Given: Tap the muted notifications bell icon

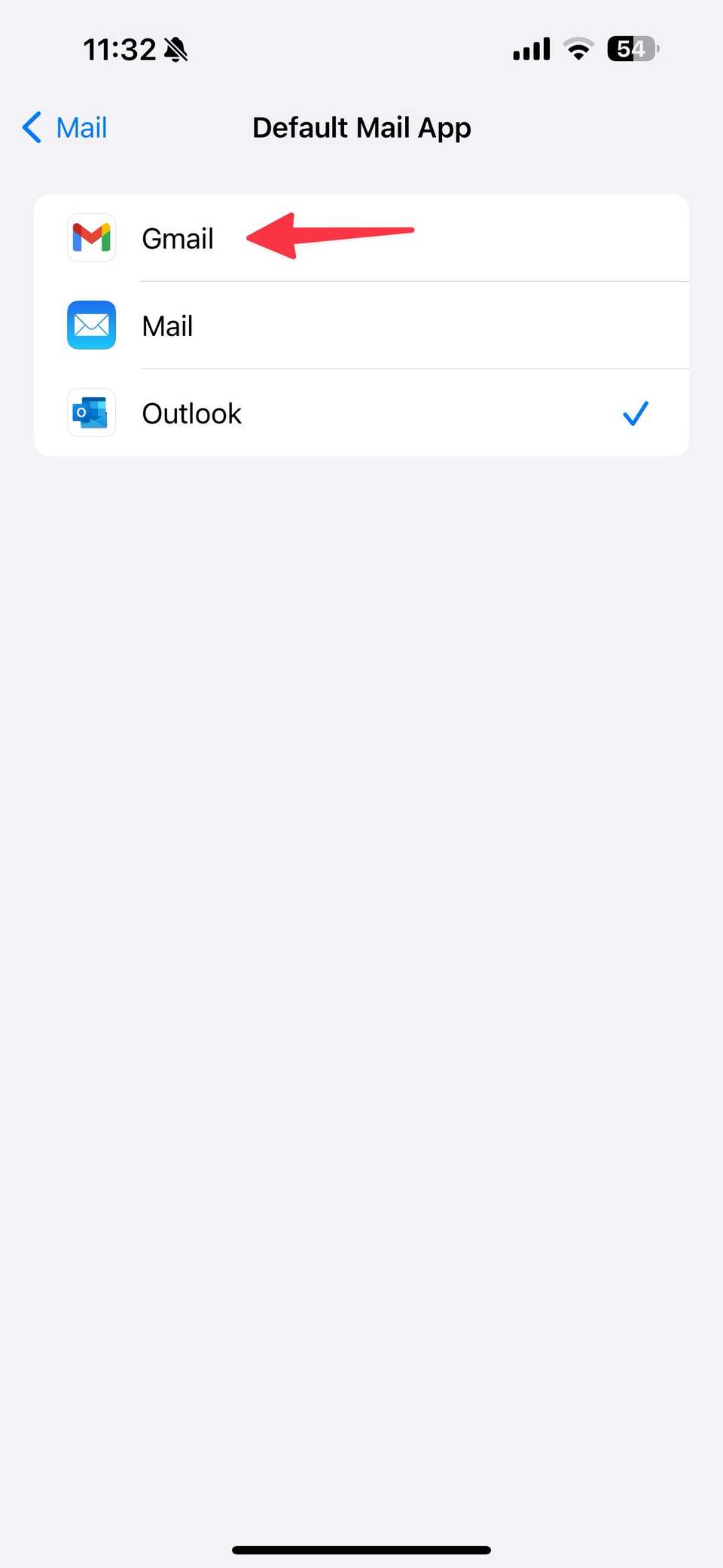Looking at the screenshot, I should pyautogui.click(x=175, y=48).
